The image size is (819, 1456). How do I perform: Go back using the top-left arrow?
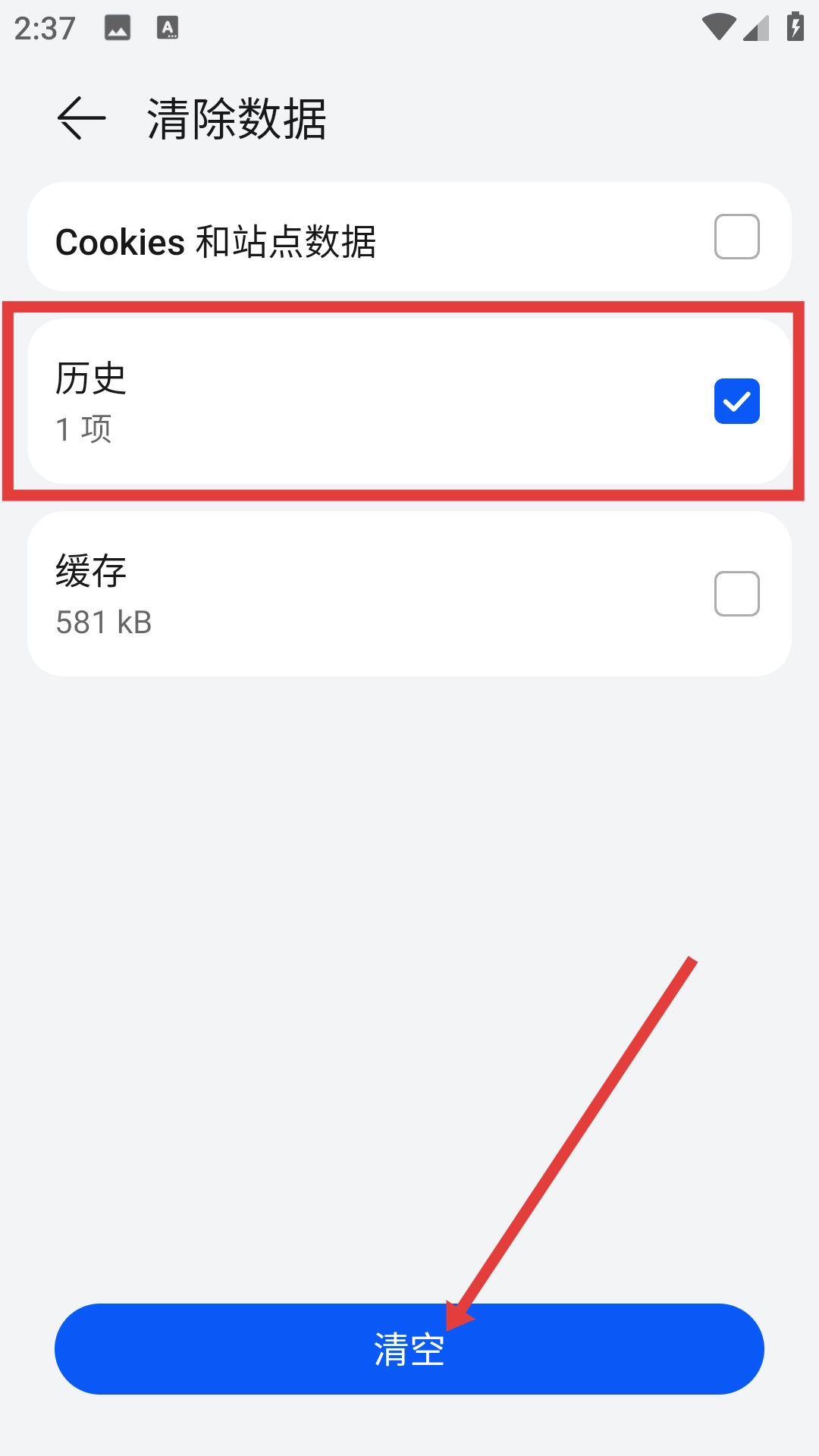click(81, 118)
